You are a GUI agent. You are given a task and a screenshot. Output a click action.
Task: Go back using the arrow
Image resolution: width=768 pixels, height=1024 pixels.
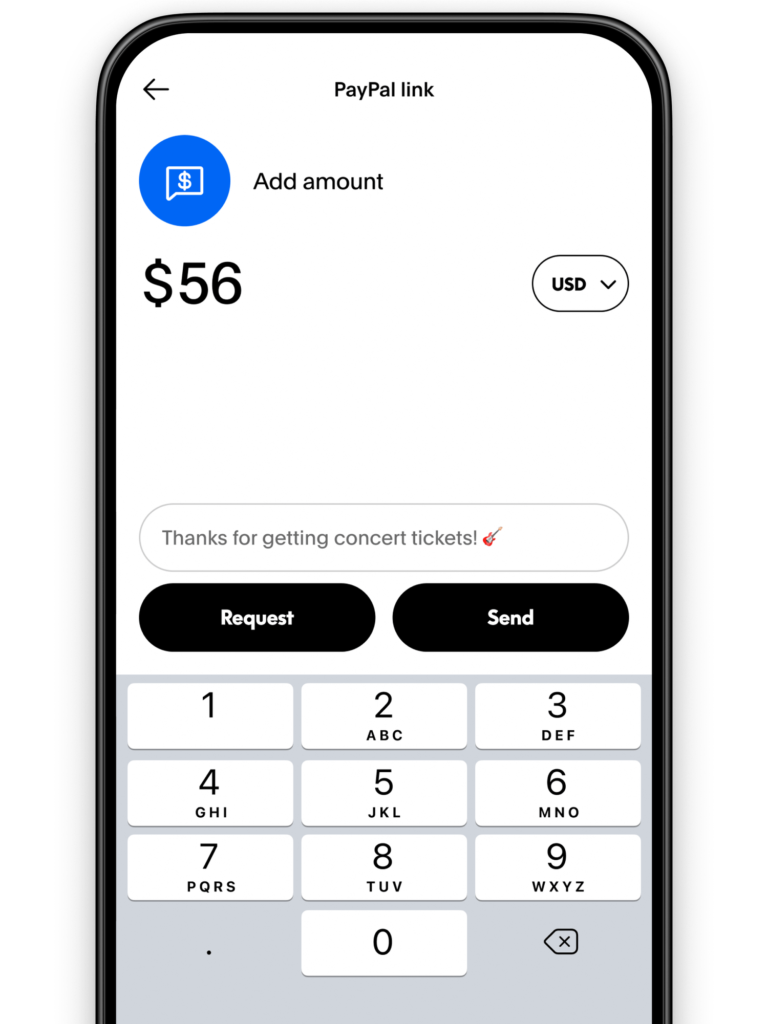point(156,90)
